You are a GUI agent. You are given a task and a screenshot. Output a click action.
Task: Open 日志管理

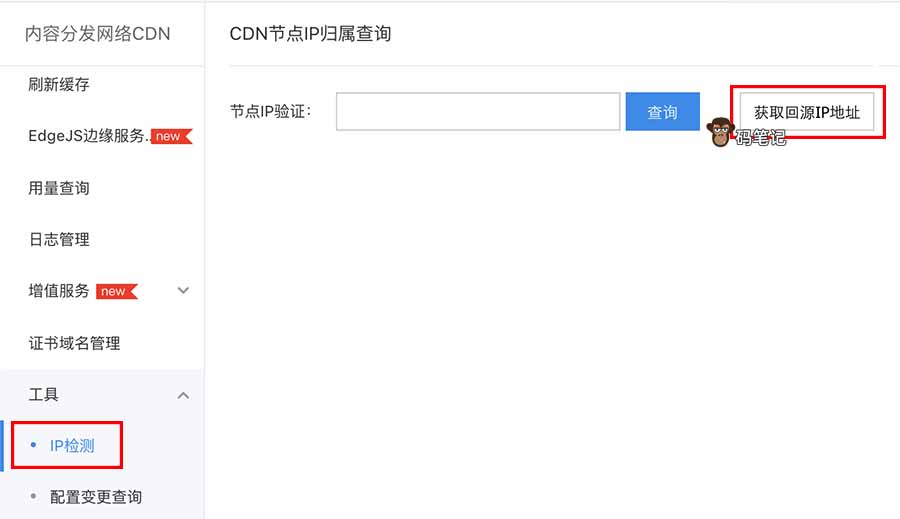(59, 240)
